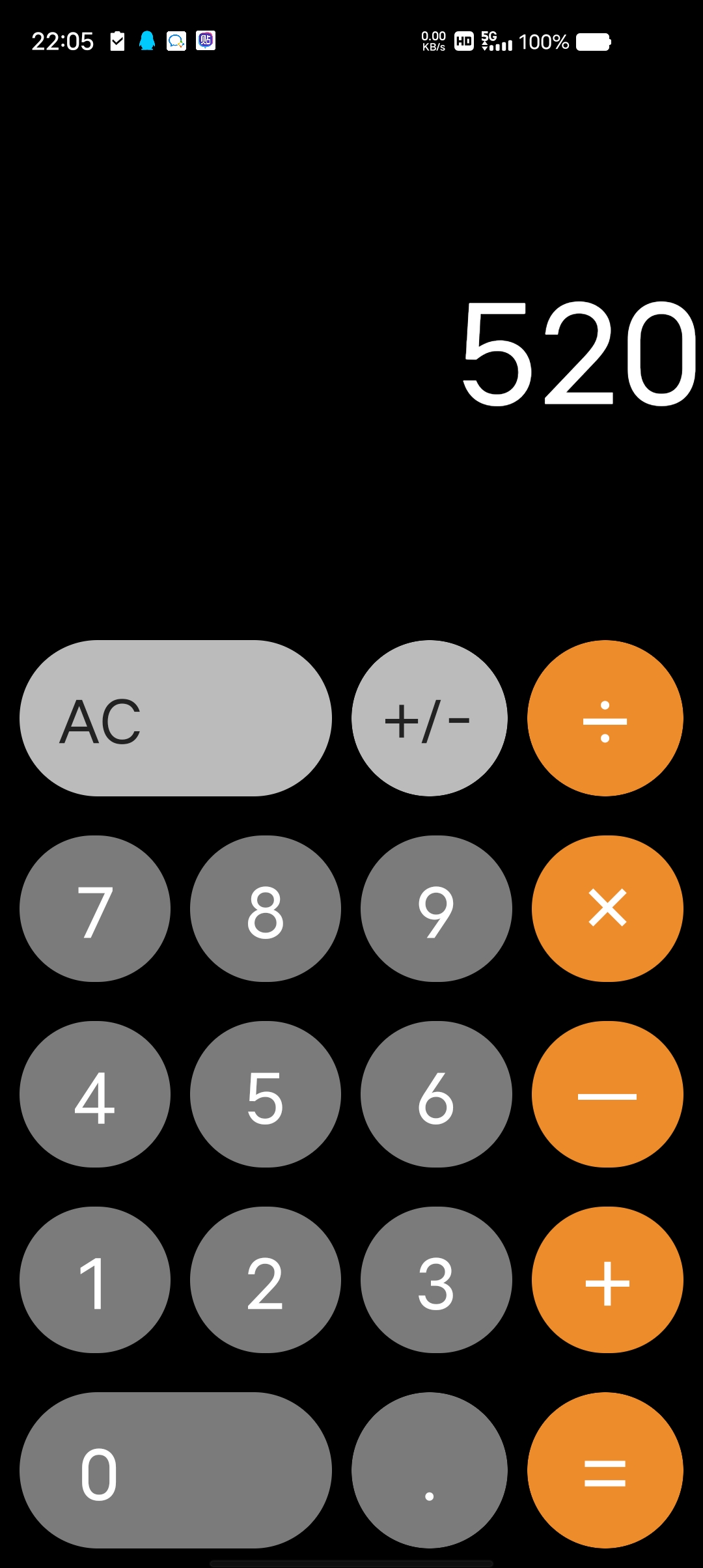Enter the digit 4
The image size is (703, 1568).
[95, 1094]
